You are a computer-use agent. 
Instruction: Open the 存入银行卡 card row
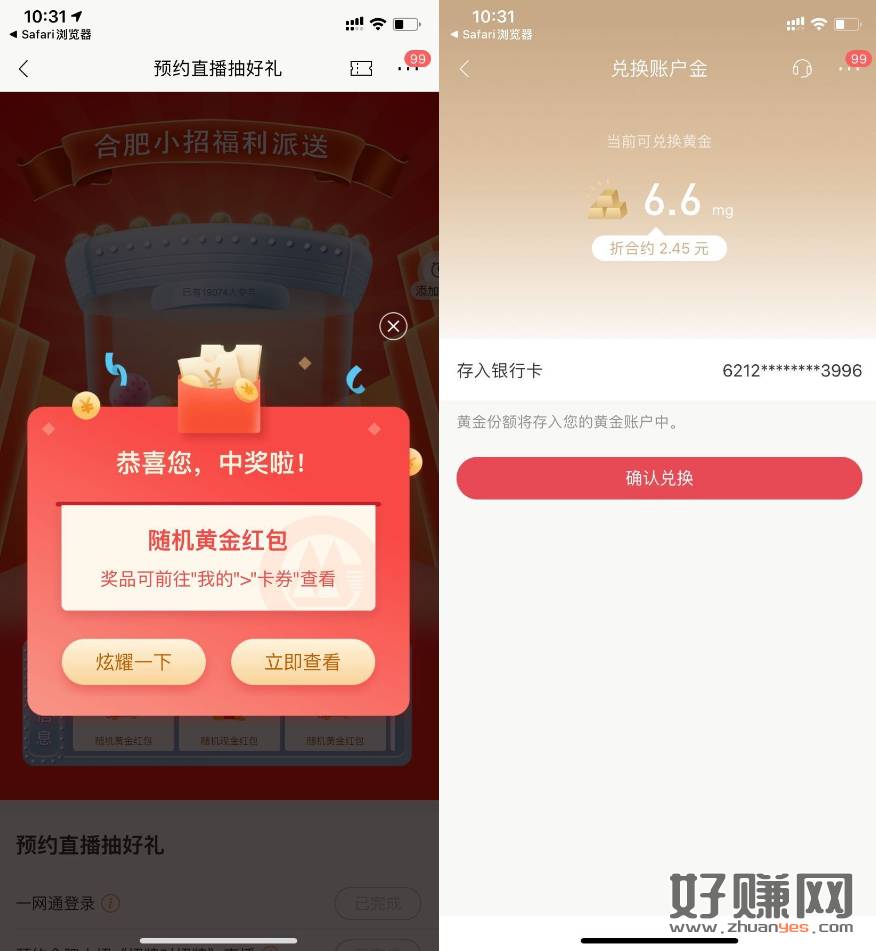[658, 371]
